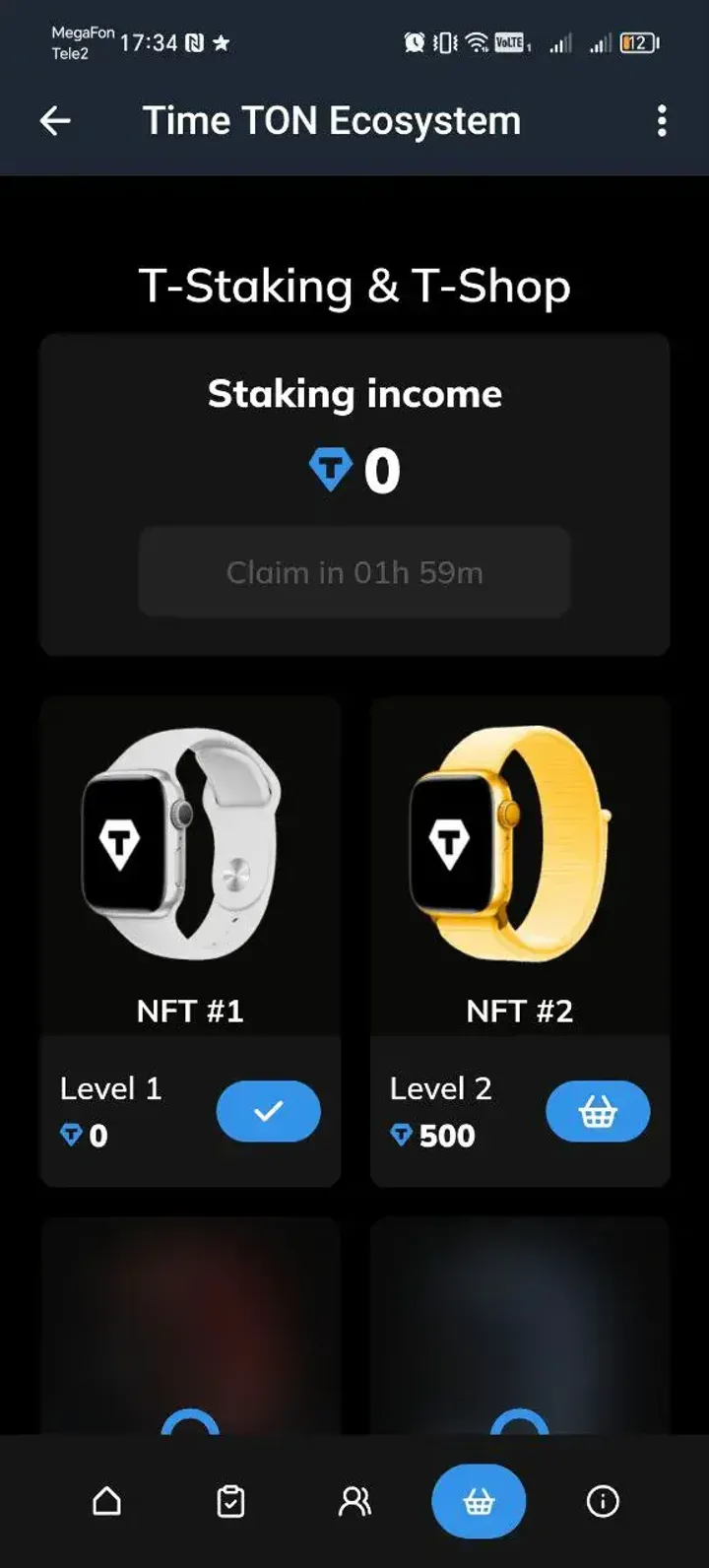Tap the checkmark showing NFT #1 is owned
The height and width of the screenshot is (1568, 709).
tap(268, 1111)
